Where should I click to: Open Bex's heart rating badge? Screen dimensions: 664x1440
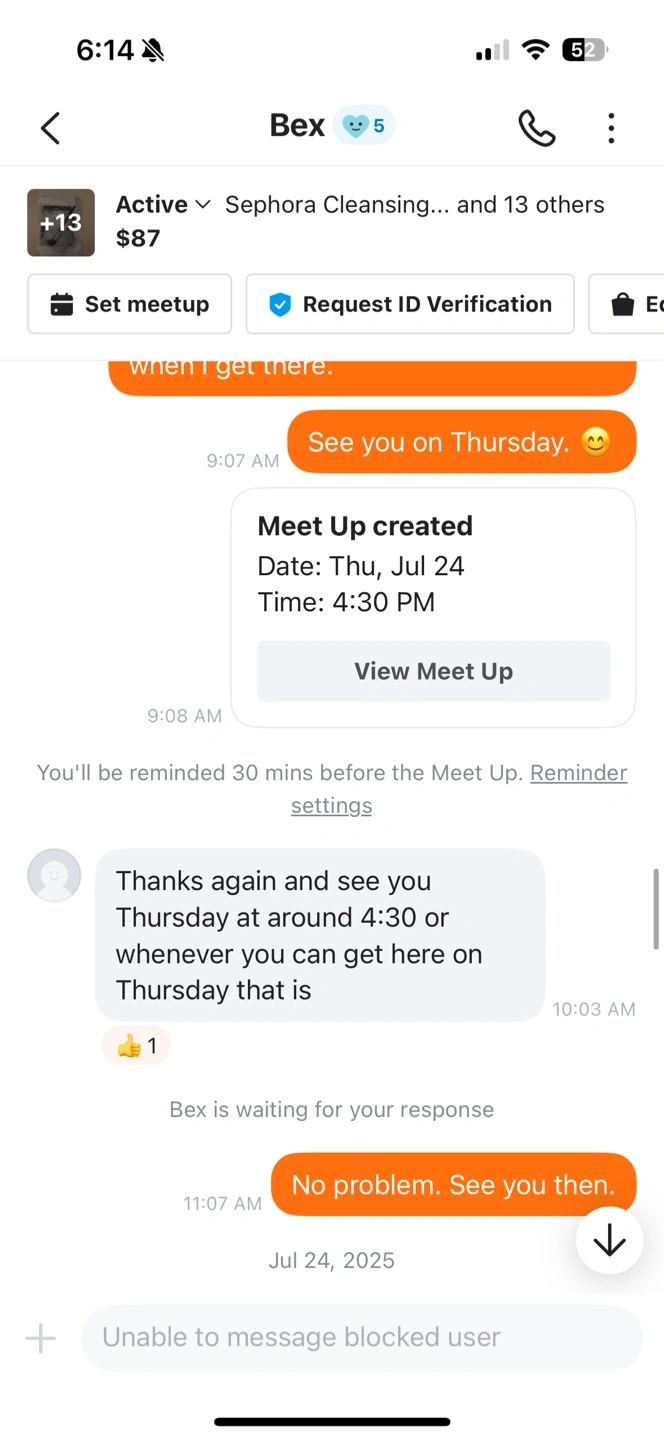point(364,126)
